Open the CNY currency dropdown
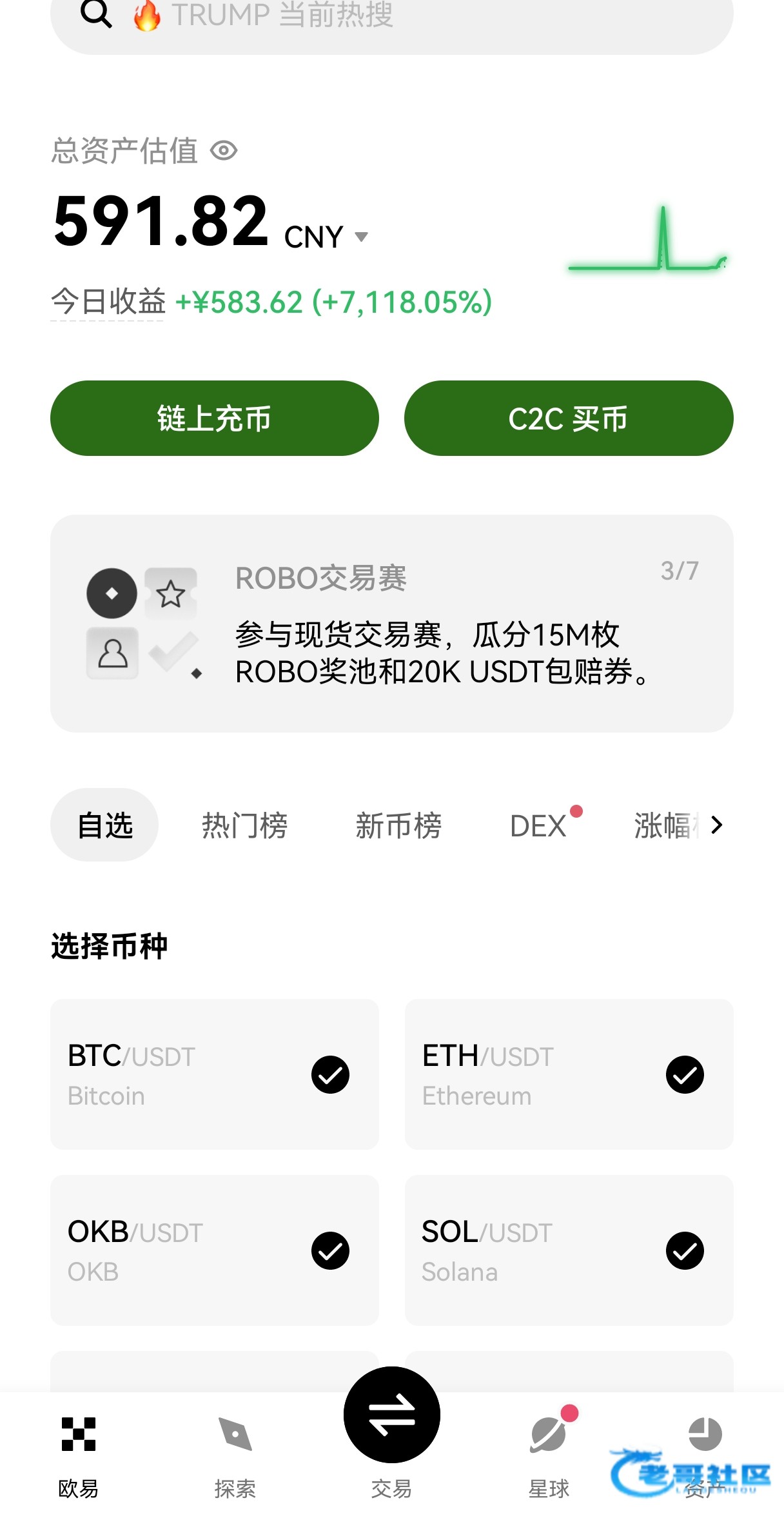784x1518 pixels. [361, 237]
